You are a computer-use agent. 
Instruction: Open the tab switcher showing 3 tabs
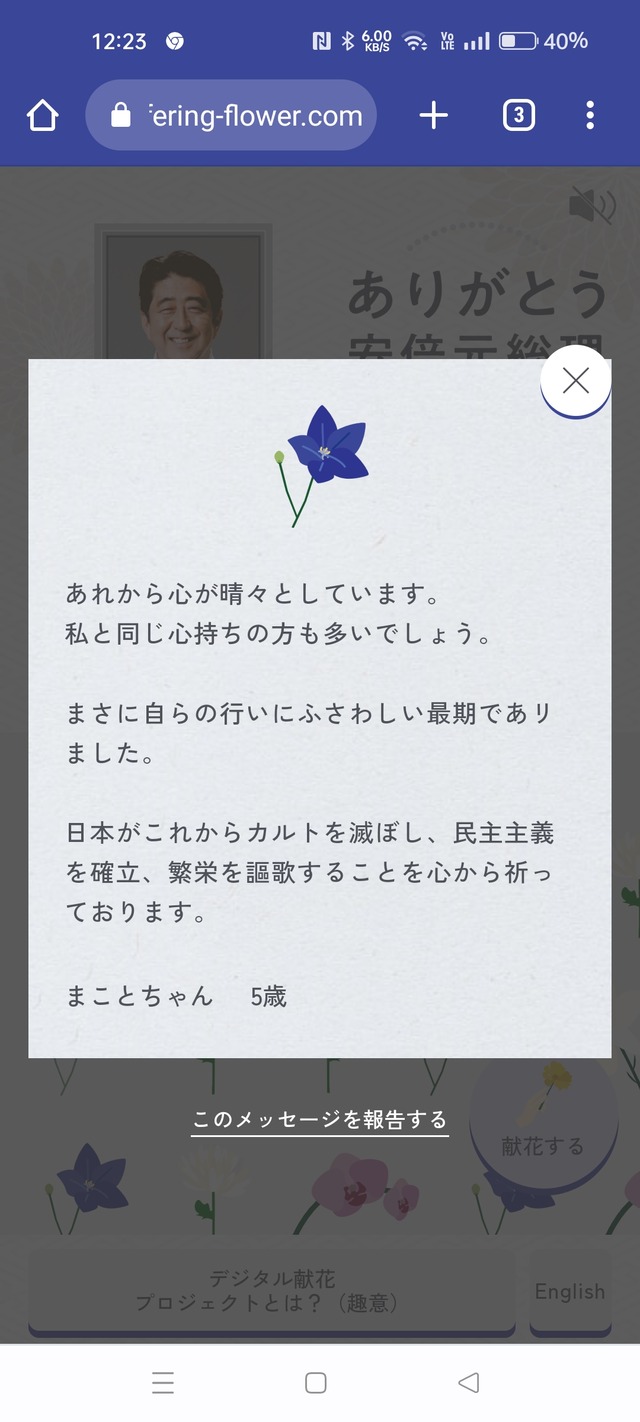pyautogui.click(x=517, y=116)
